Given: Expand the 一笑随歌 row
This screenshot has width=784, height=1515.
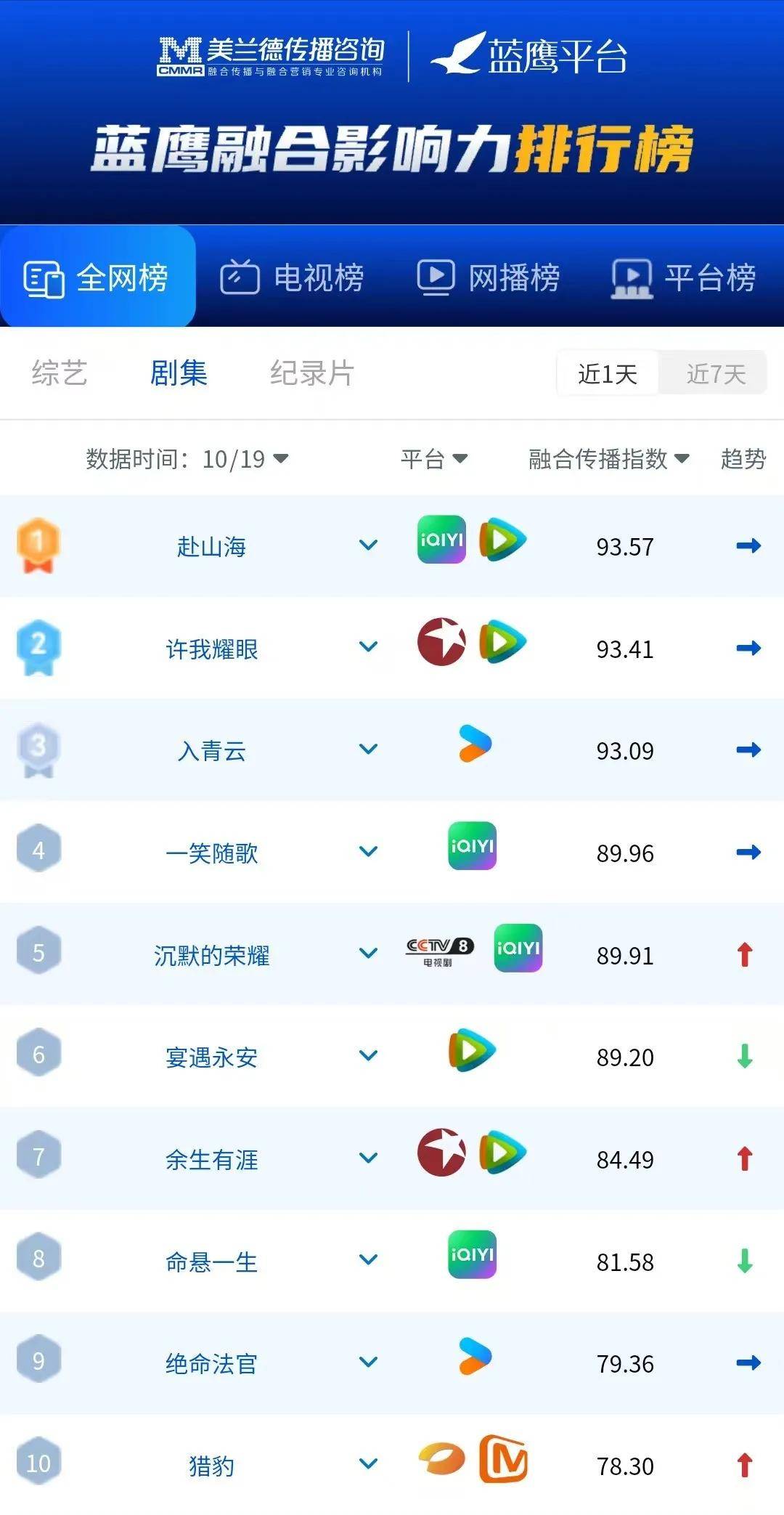Looking at the screenshot, I should click(x=369, y=851).
